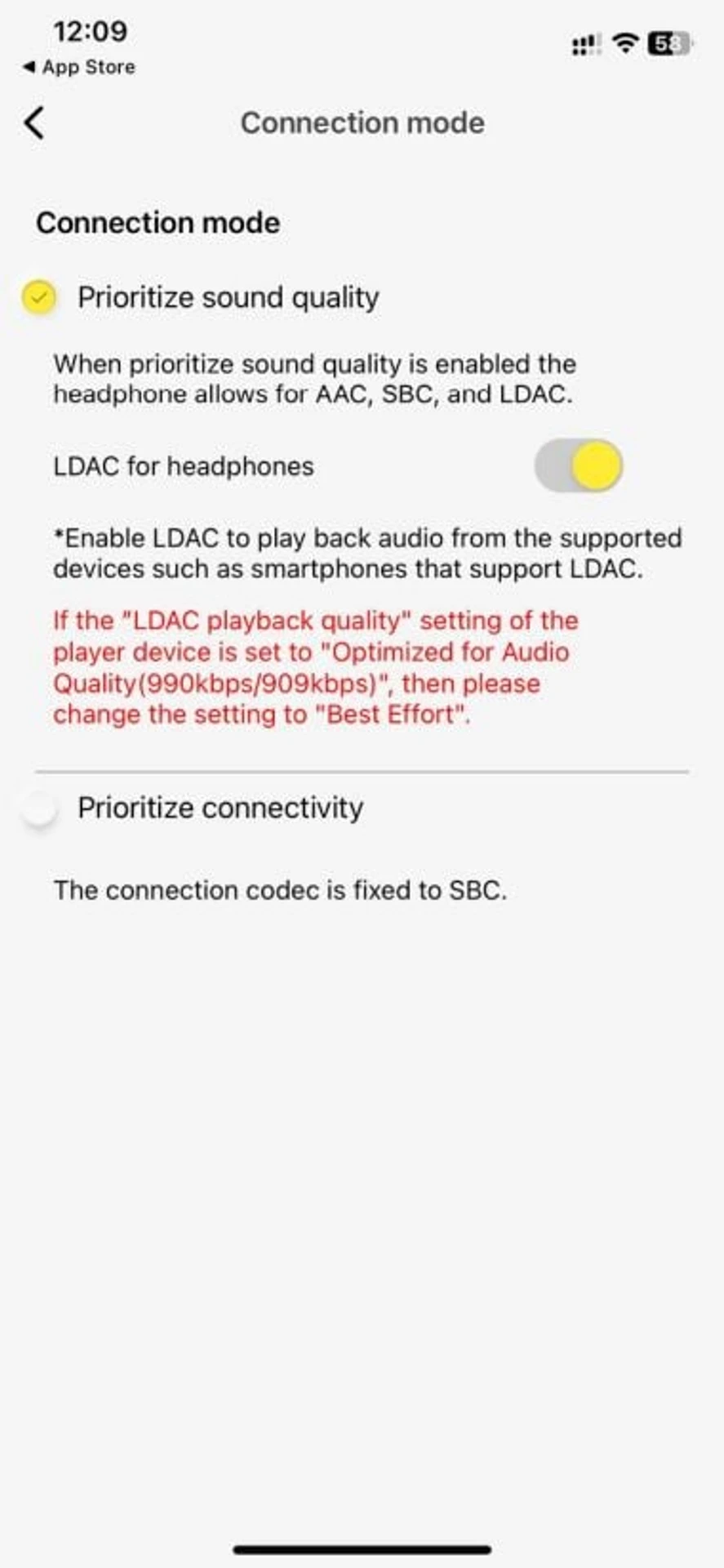Select Prioritize sound quality option
The image size is (724, 1568).
click(39, 298)
